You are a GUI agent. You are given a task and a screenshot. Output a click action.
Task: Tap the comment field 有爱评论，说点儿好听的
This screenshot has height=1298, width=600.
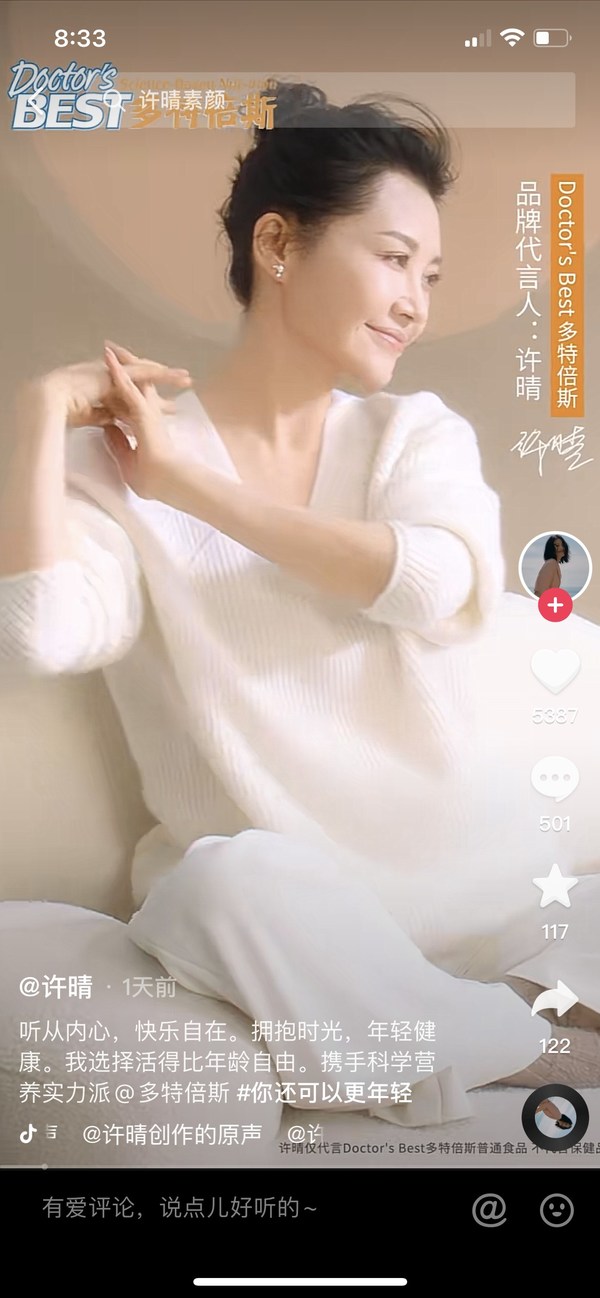[180, 1208]
